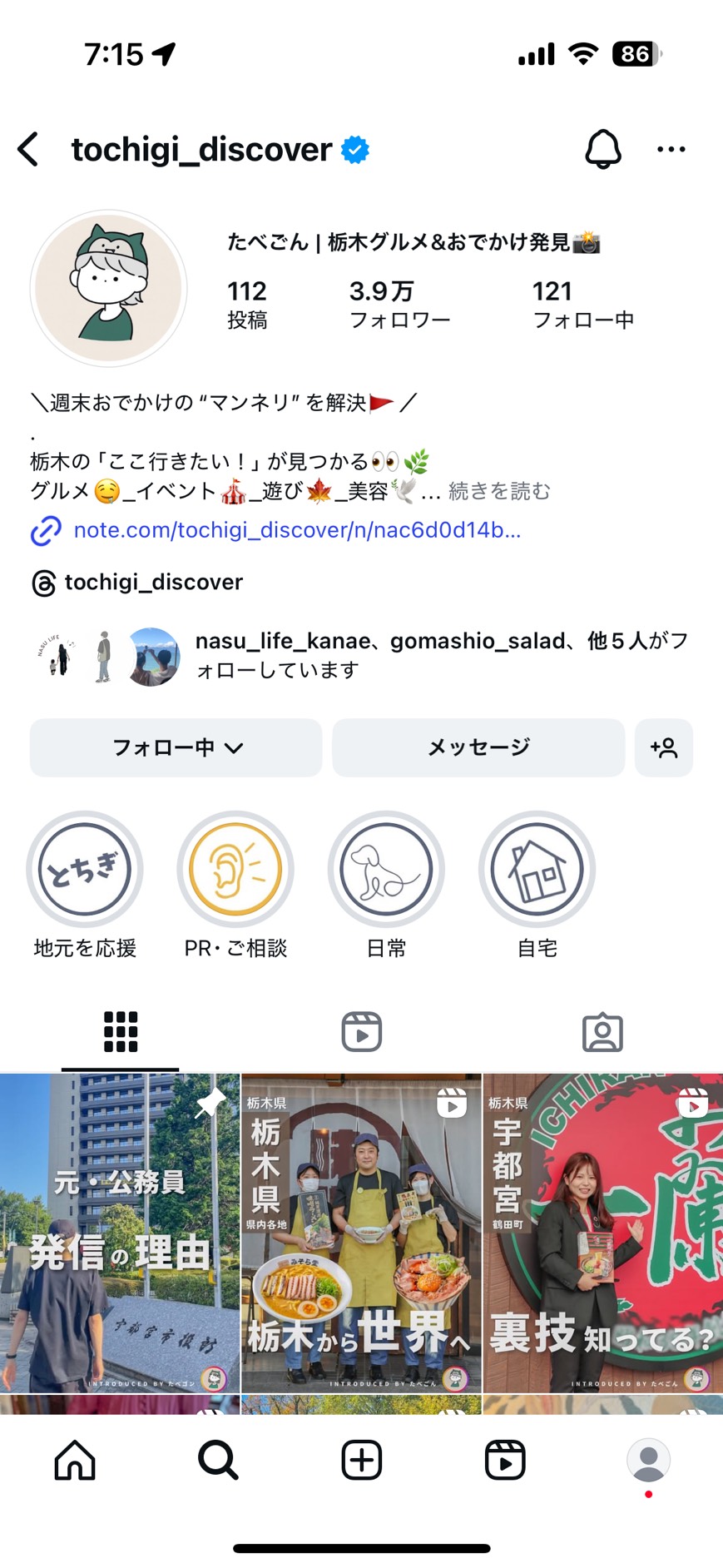Open the three-dot options menu
Viewport: 723px width, 1568px height.
tap(671, 150)
